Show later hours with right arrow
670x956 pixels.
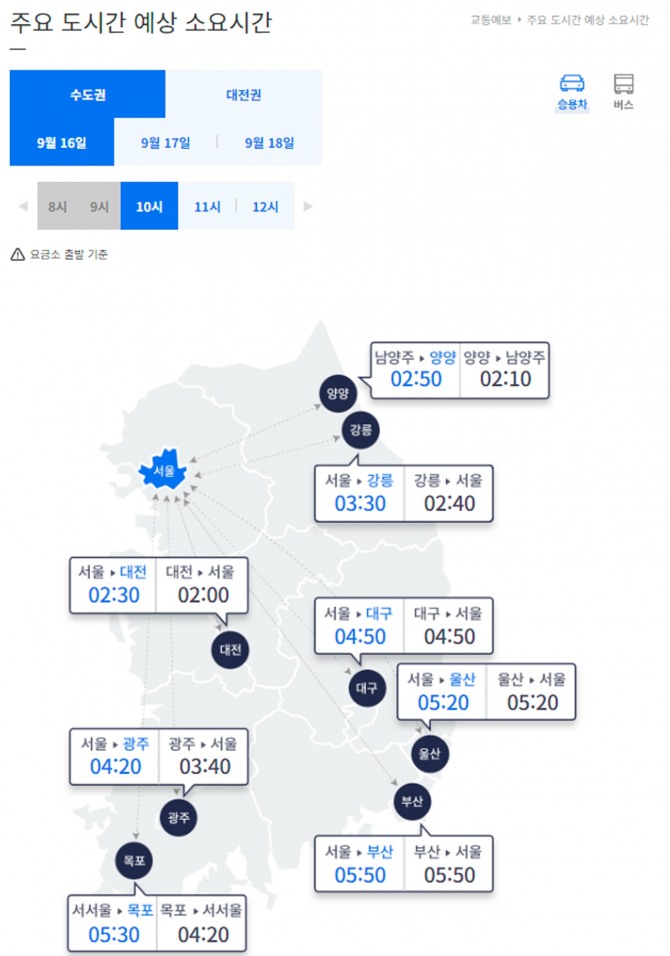point(308,207)
